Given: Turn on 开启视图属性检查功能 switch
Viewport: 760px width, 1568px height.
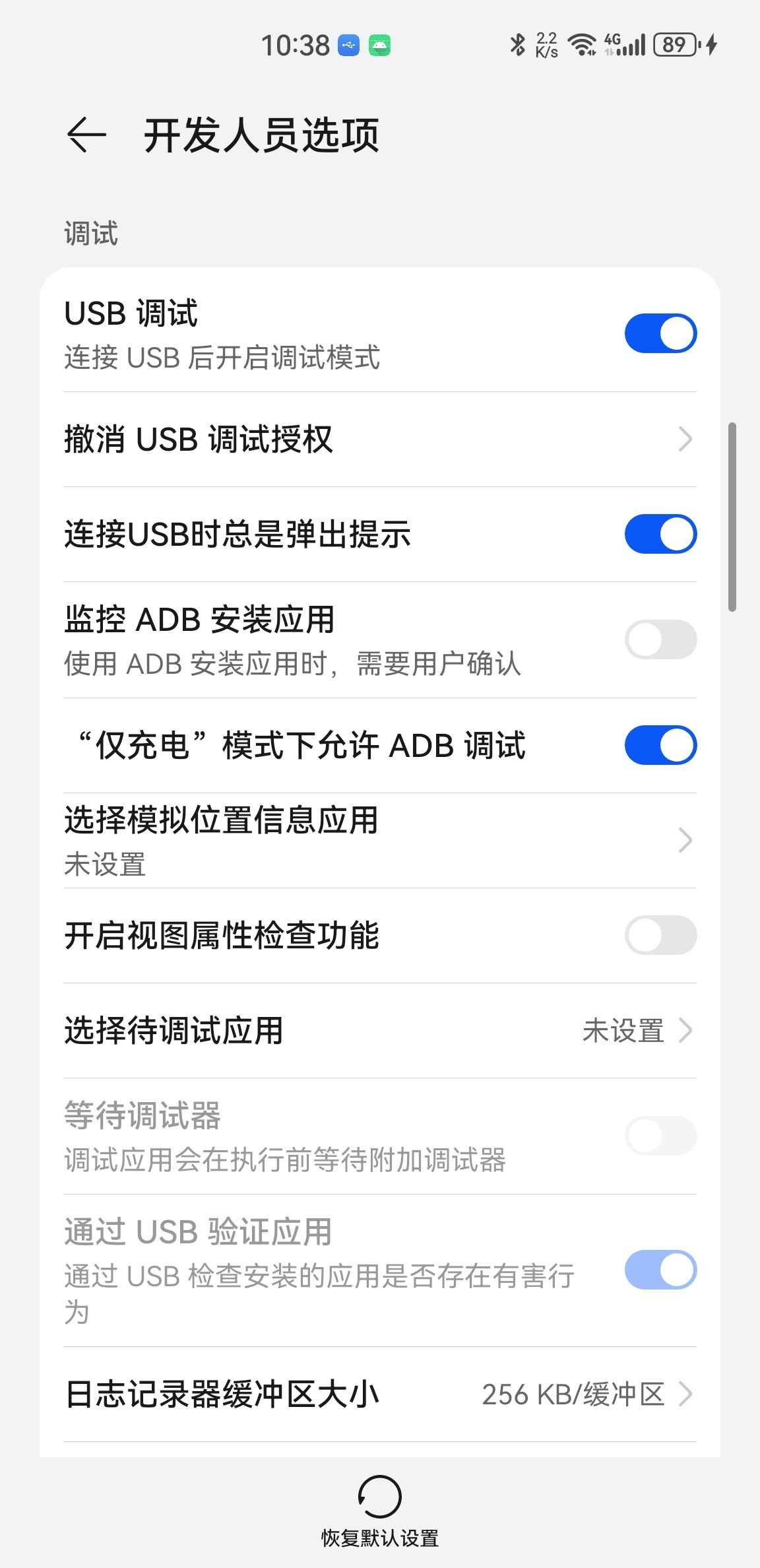Looking at the screenshot, I should (660, 935).
